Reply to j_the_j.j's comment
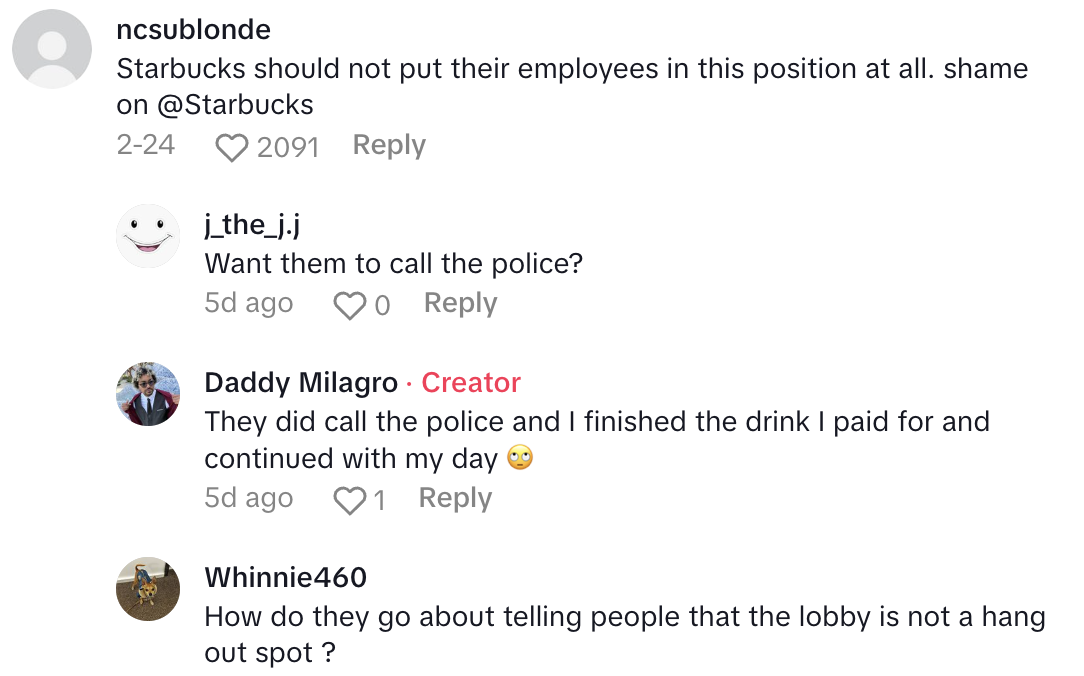 pyautogui.click(x=460, y=303)
